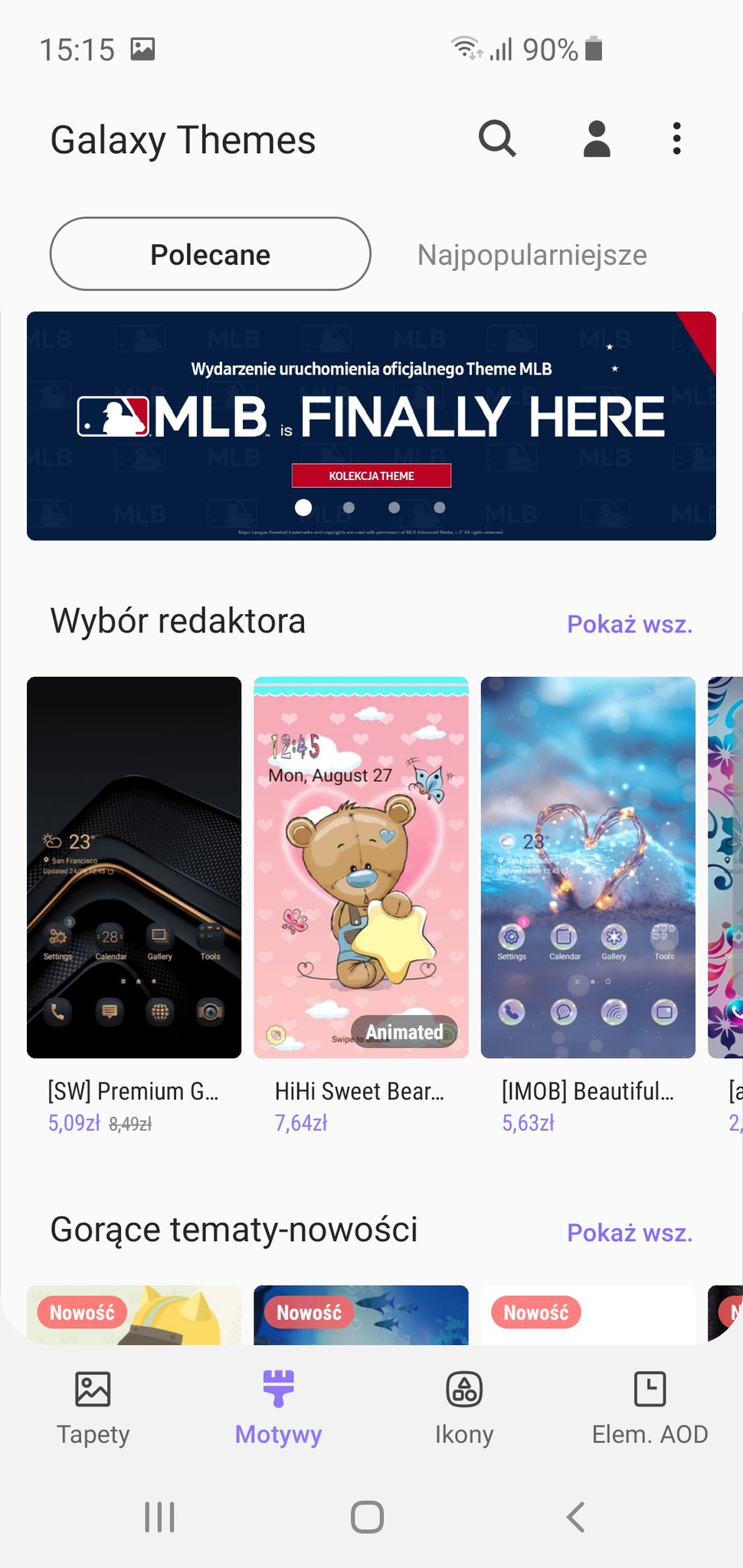Show all in Wybór redaktora
Screen dimensions: 743x1568
pos(629,624)
